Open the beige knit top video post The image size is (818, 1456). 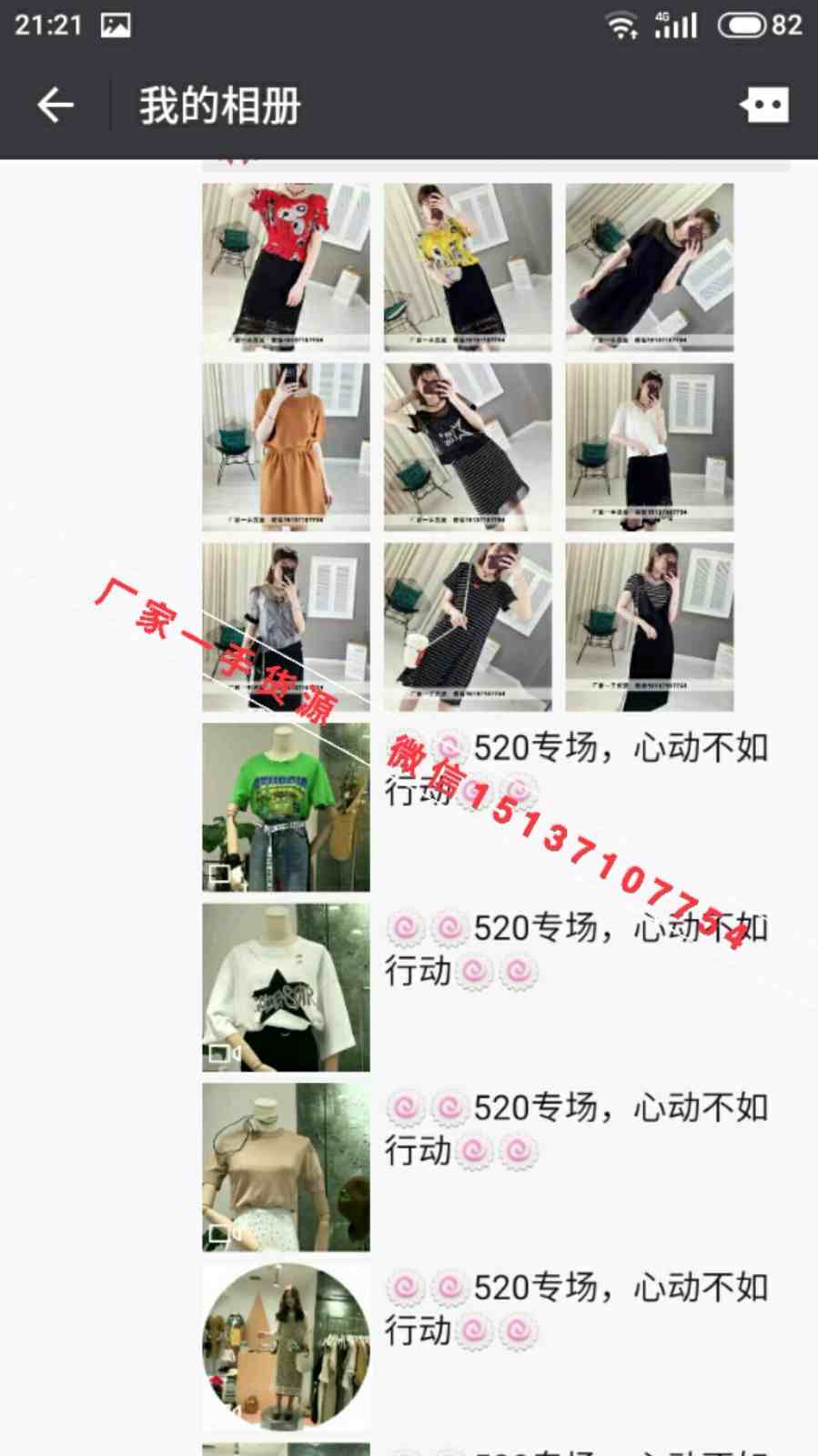pos(286,1168)
